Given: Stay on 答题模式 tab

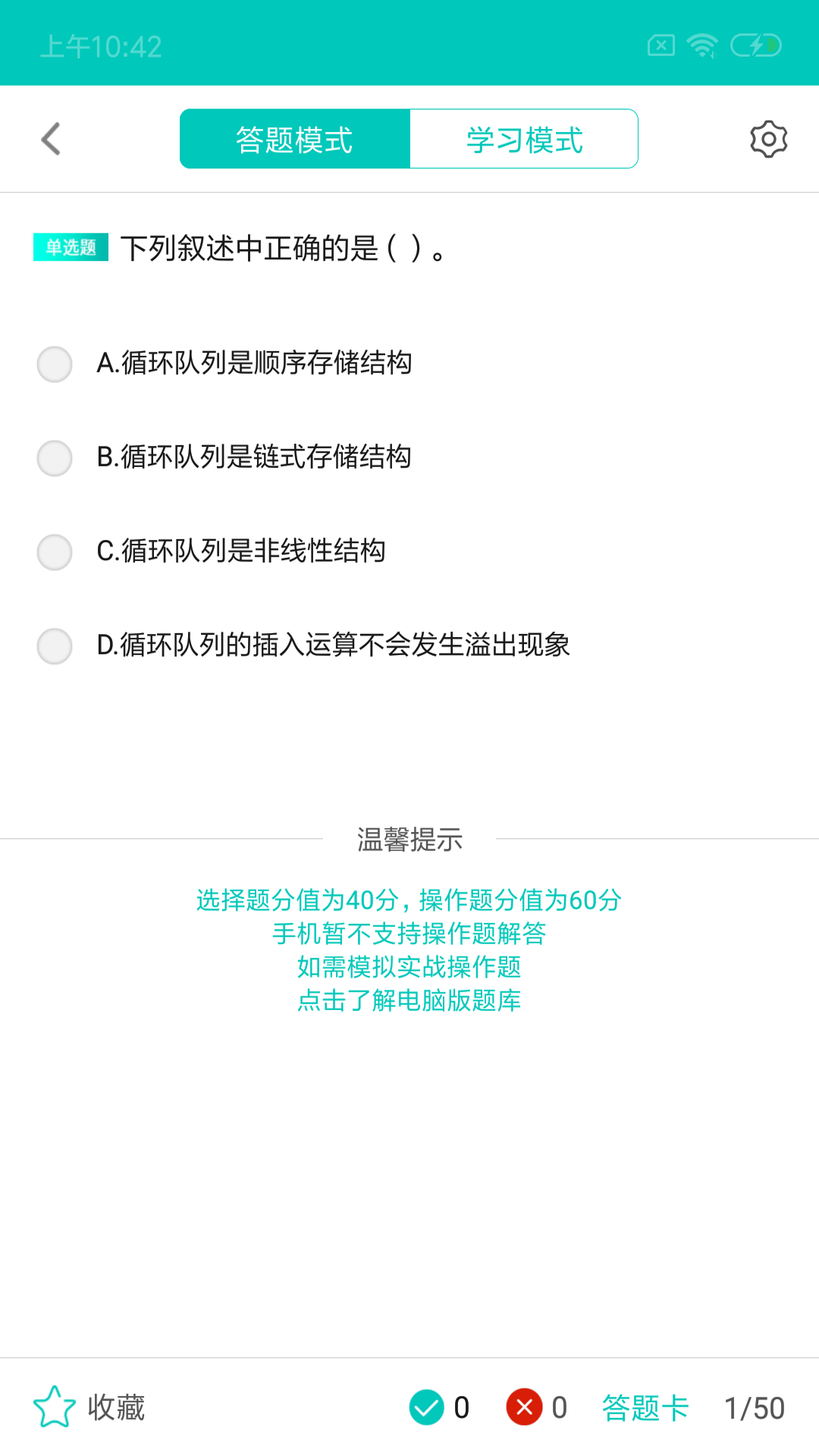Looking at the screenshot, I should (x=294, y=138).
